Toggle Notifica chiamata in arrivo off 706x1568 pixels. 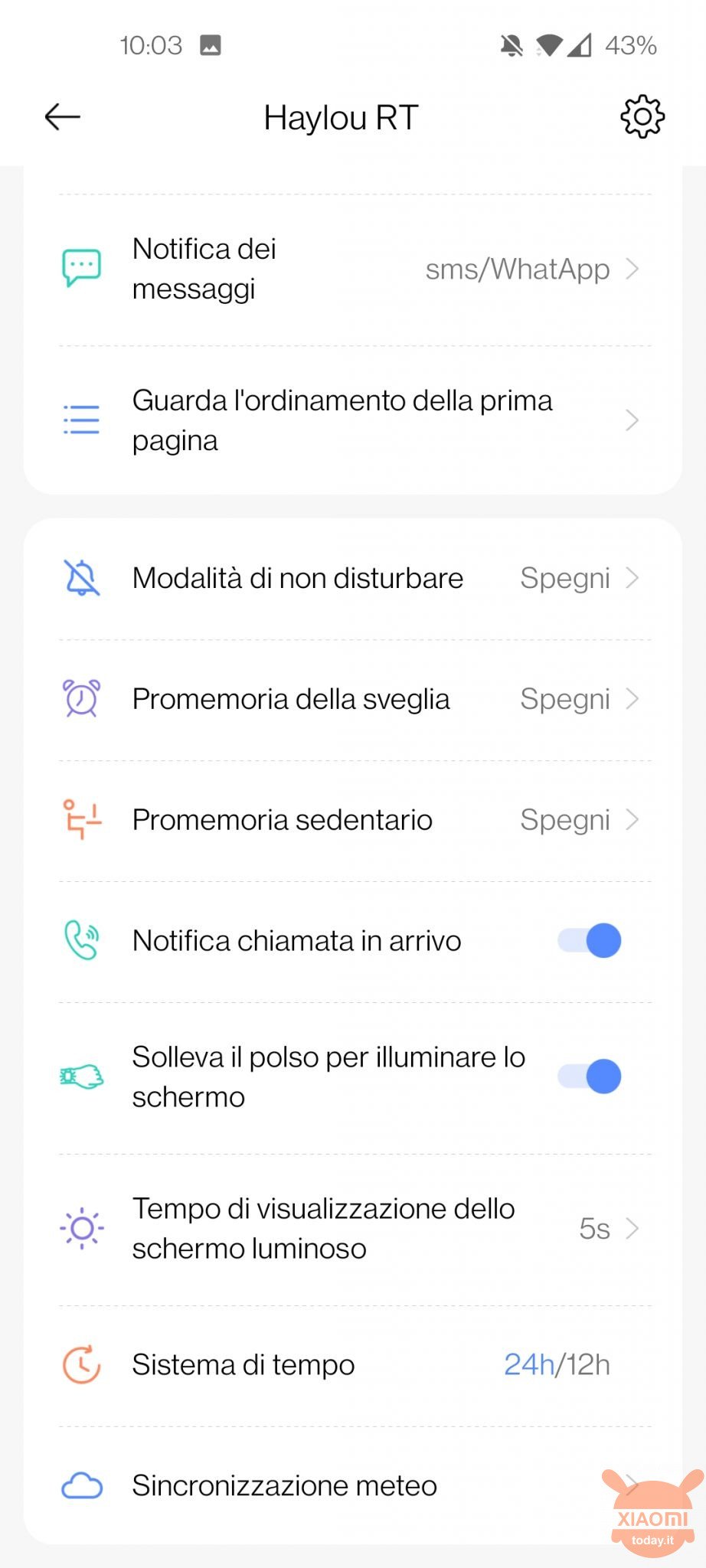[590, 941]
